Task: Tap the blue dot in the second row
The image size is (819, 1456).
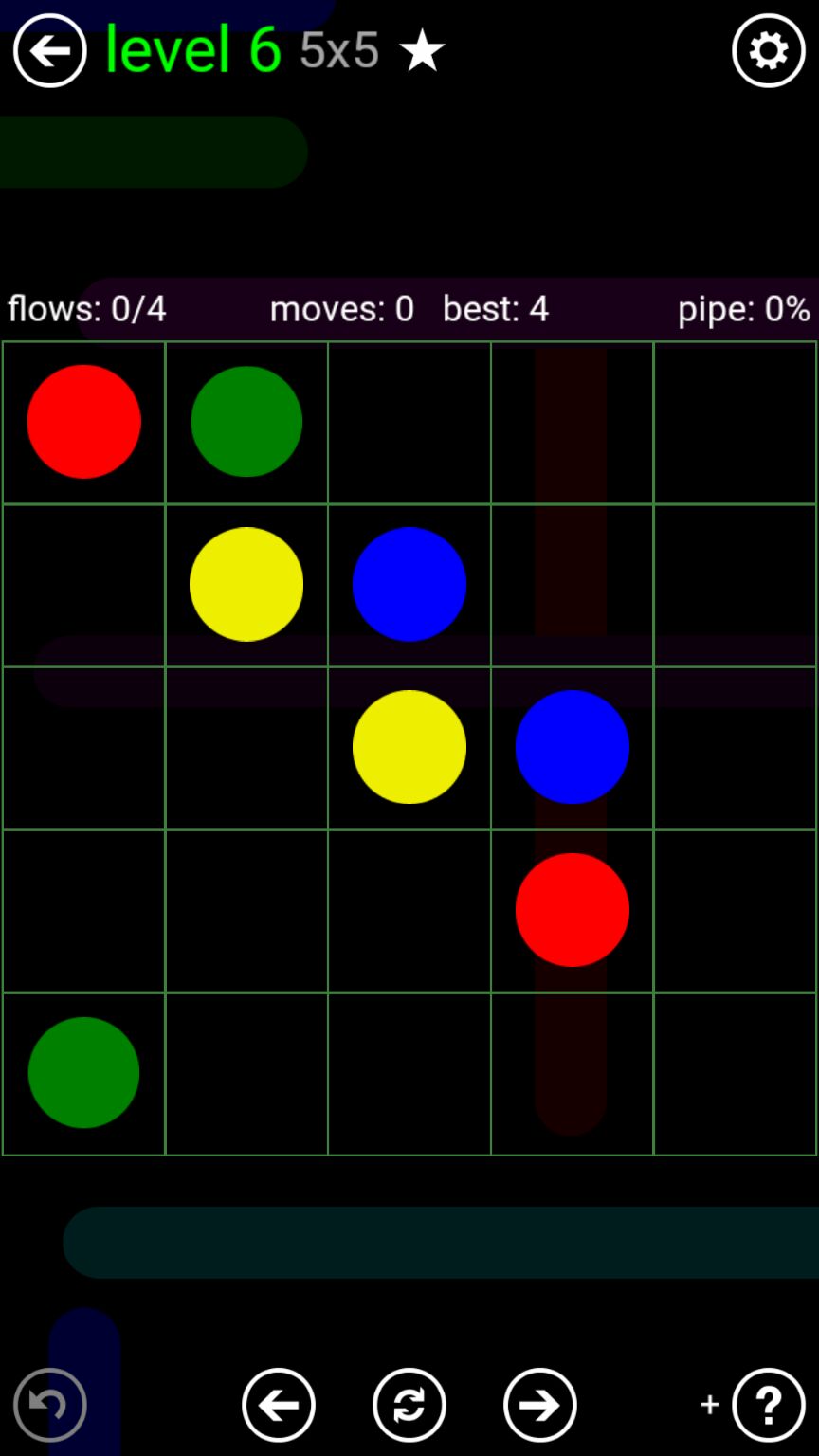Action: coord(409,584)
